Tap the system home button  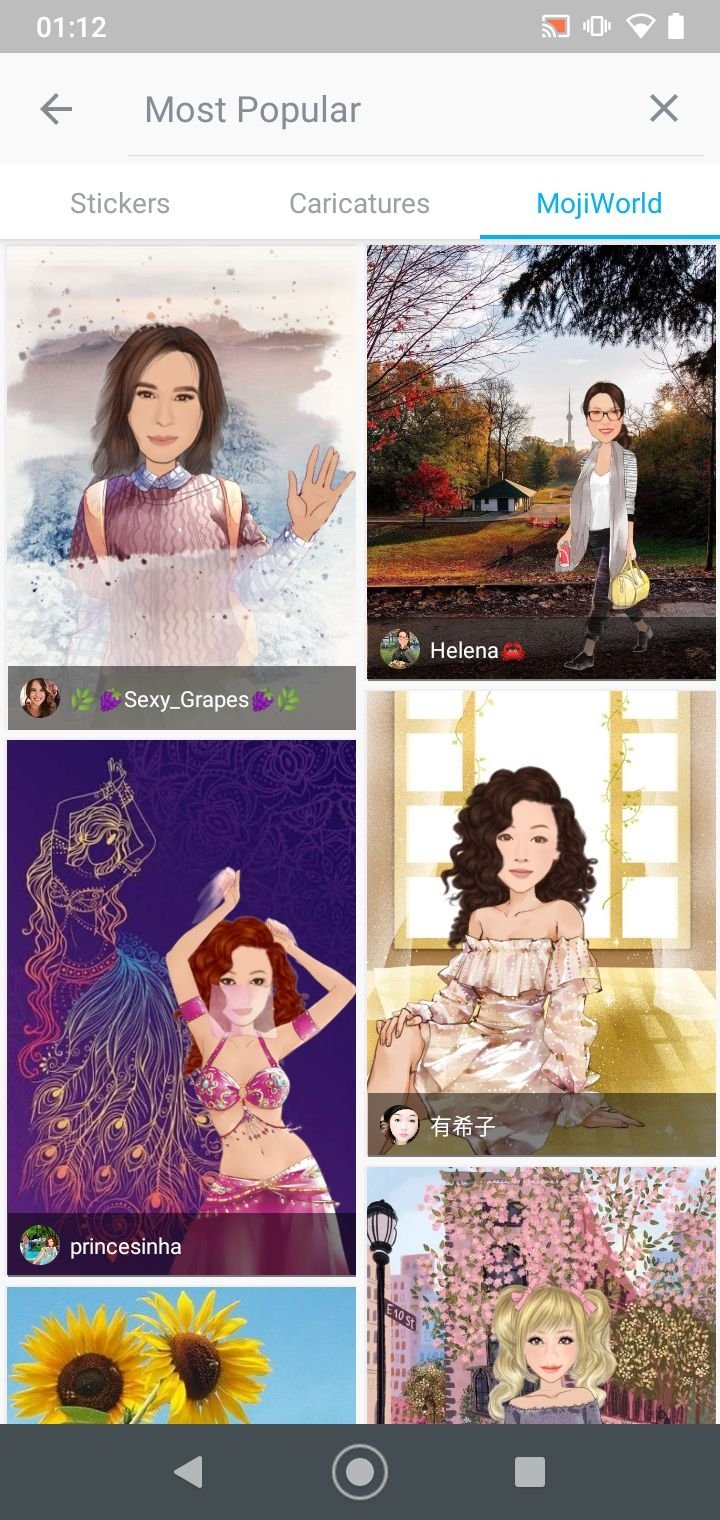360,1471
